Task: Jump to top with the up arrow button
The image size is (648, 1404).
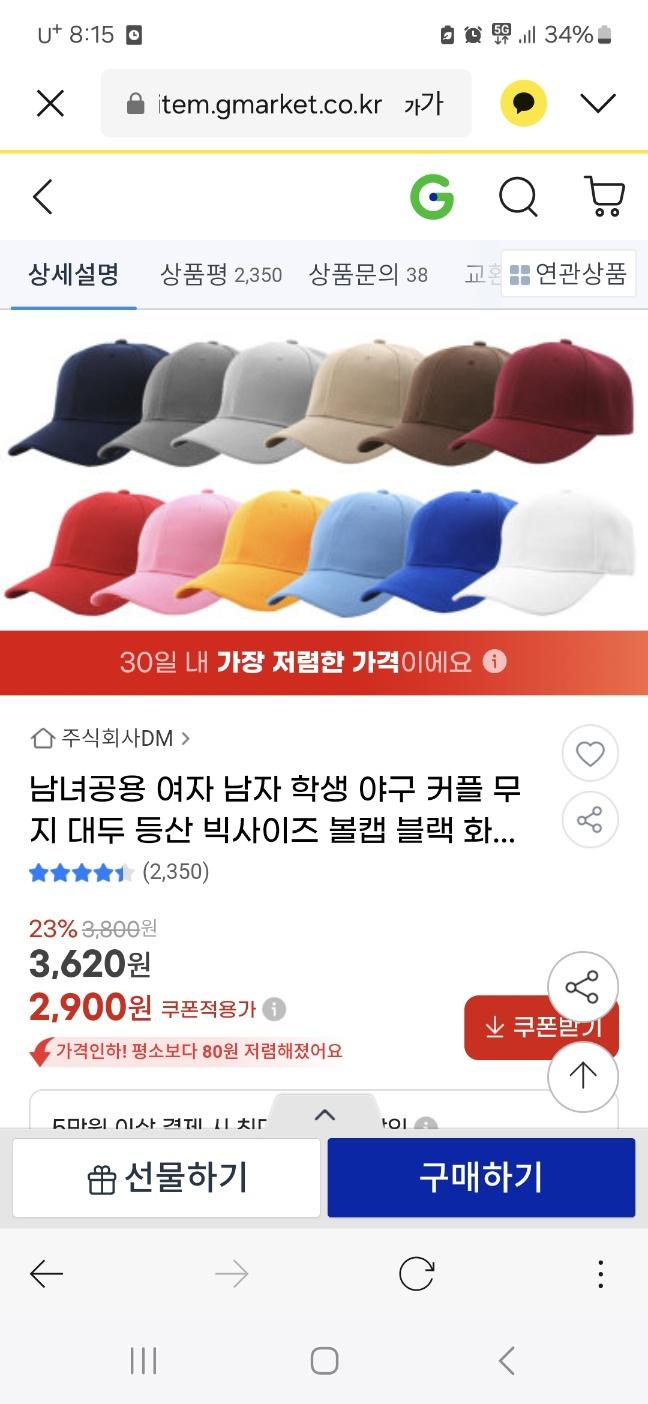Action: [x=583, y=1076]
